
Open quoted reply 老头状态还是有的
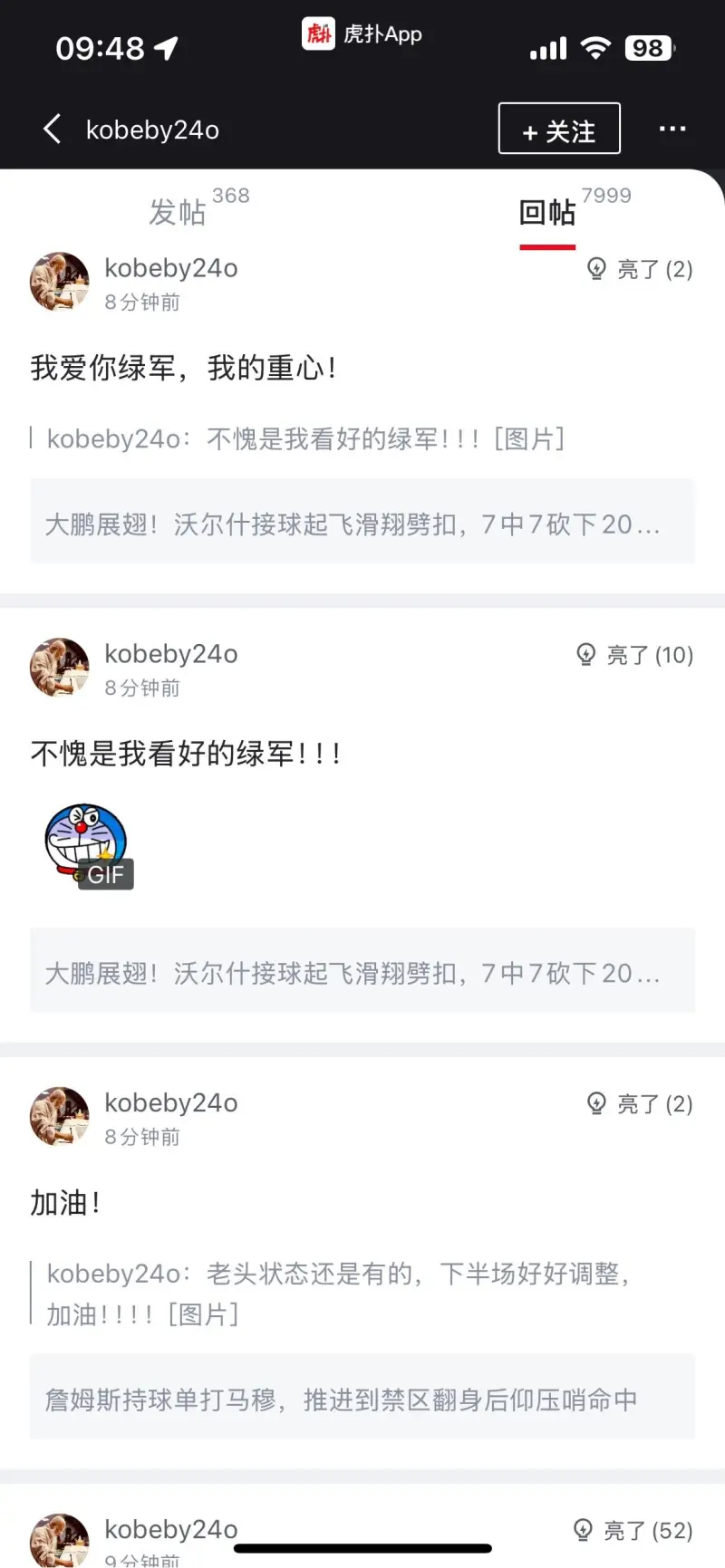click(335, 1293)
